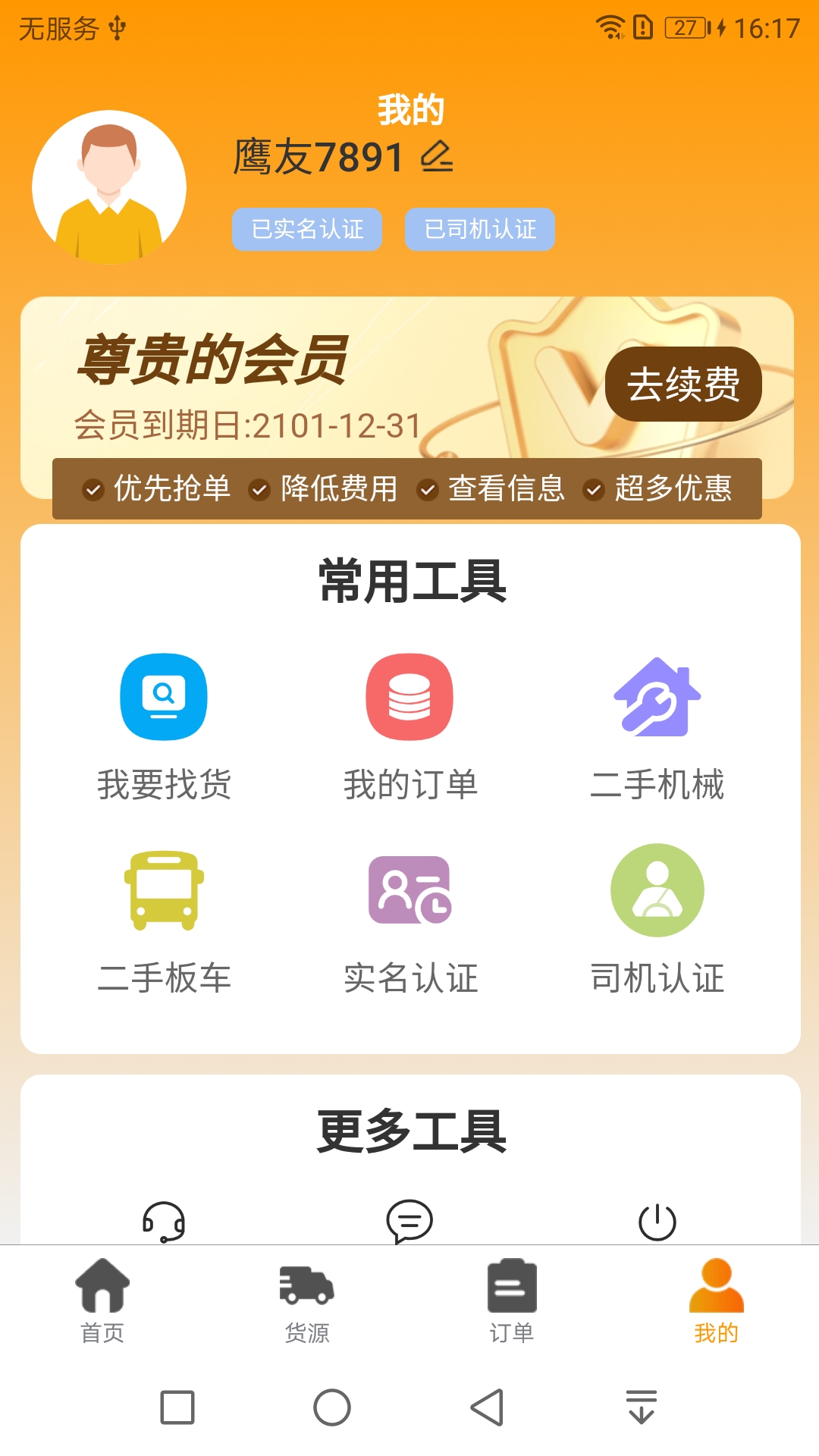819x1456 pixels.
Task: Click the 已司机认证 badge
Action: tap(479, 228)
